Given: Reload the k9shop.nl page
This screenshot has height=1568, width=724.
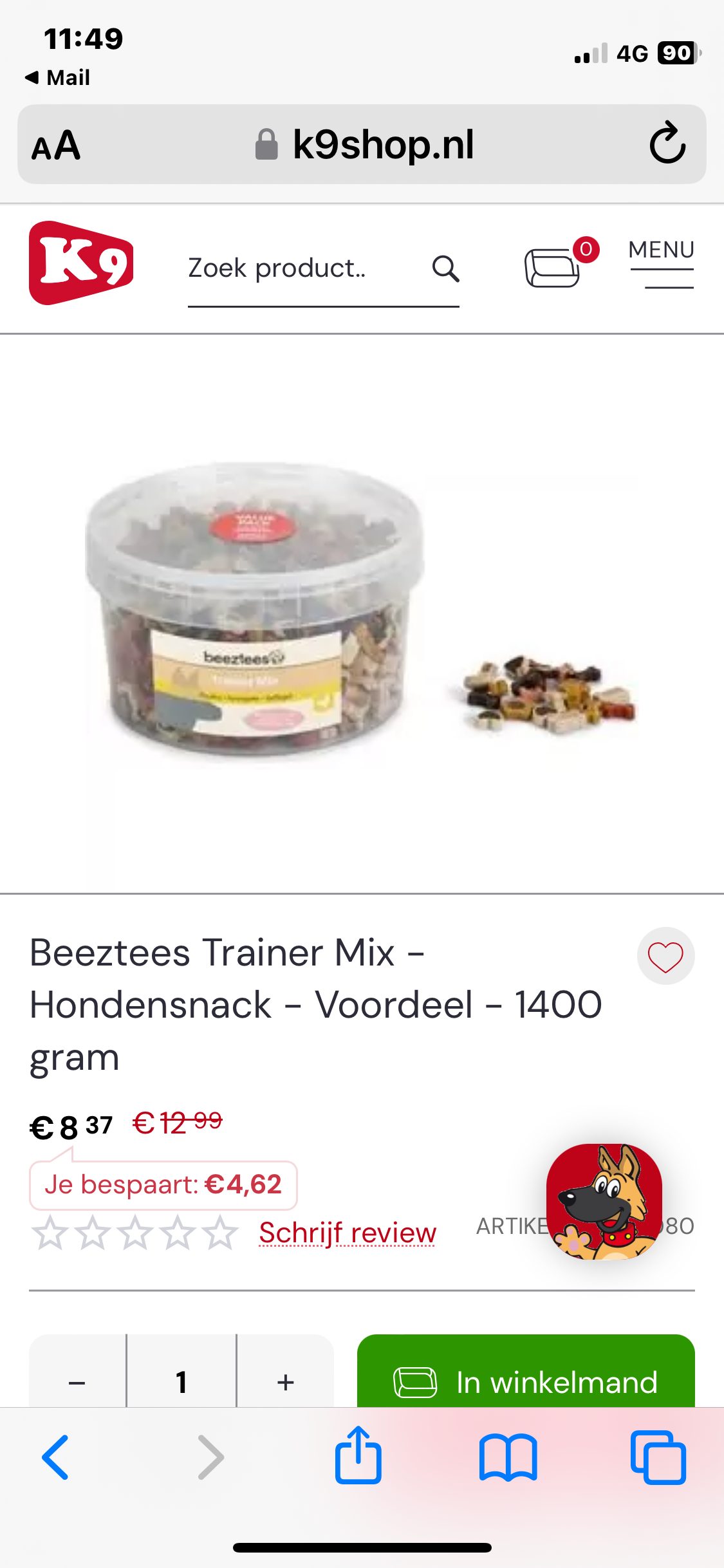Looking at the screenshot, I should (x=667, y=144).
